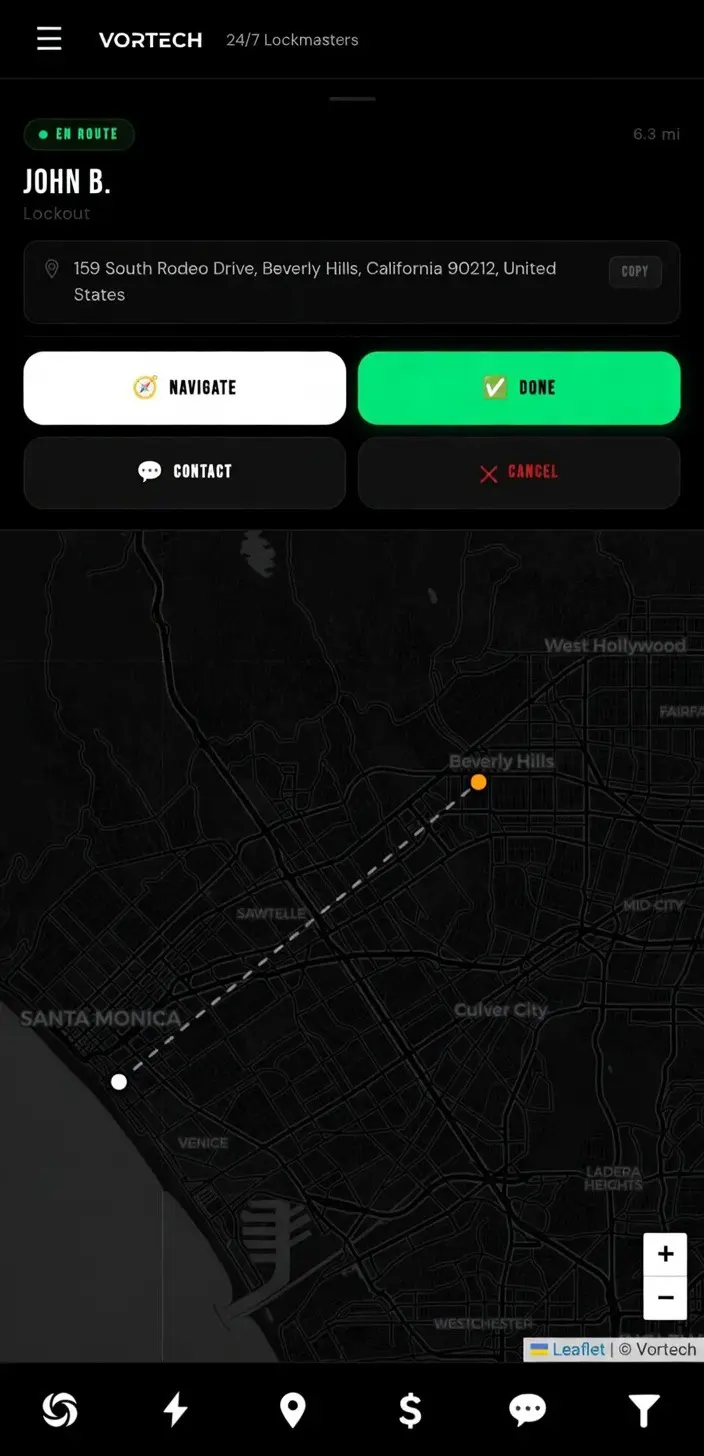The image size is (704, 1456).
Task: Zoom out on the map
Action: (x=665, y=1298)
